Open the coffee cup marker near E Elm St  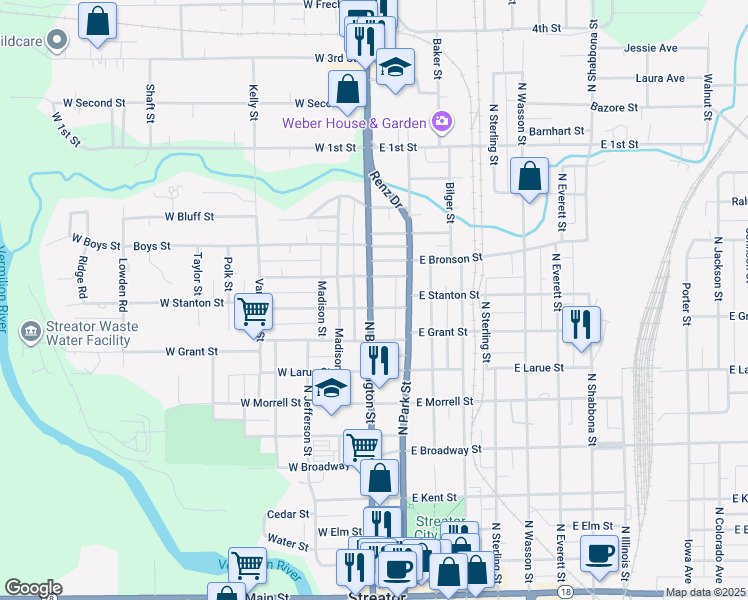(x=600, y=554)
